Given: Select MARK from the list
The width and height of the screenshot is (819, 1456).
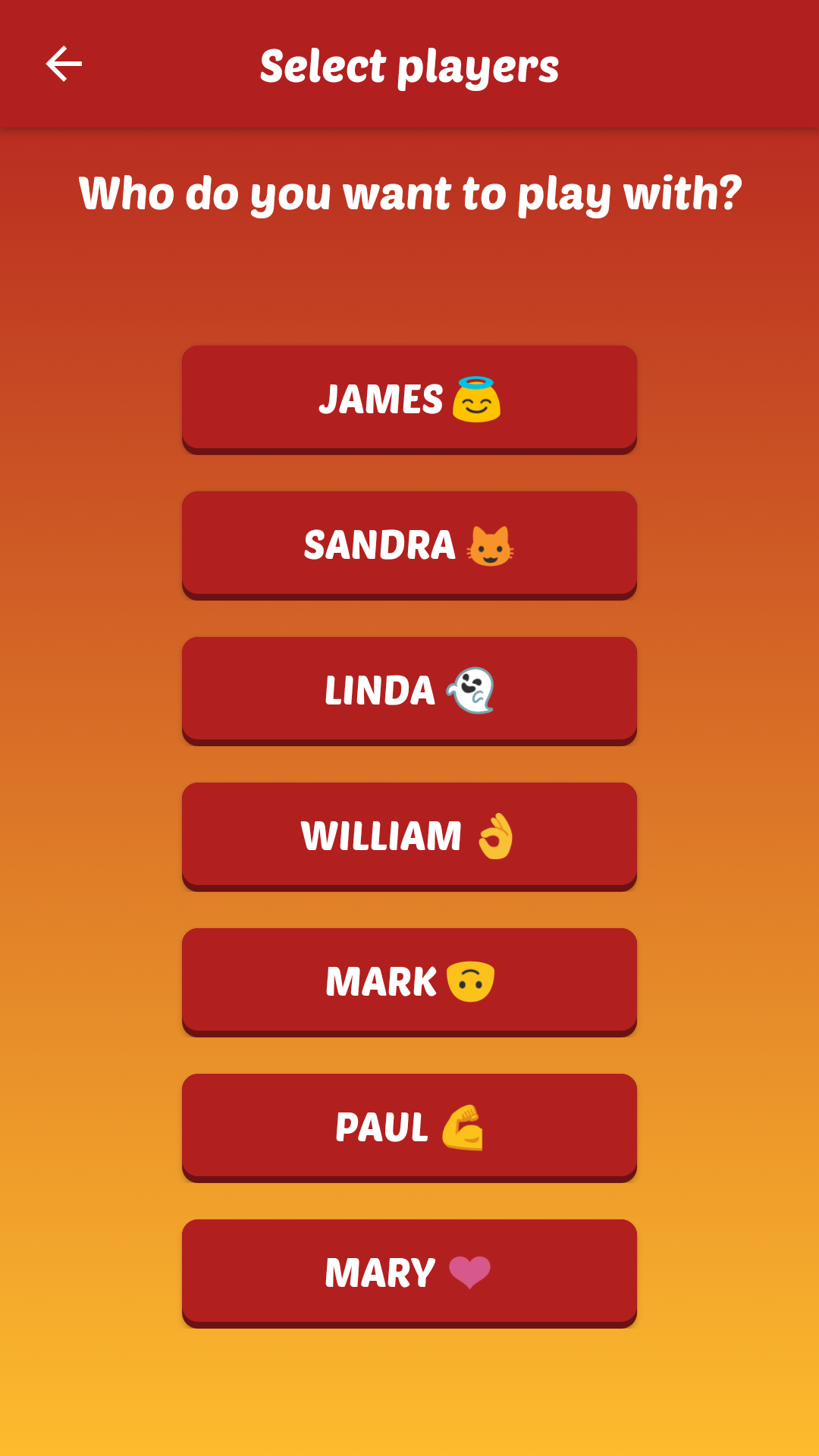Looking at the screenshot, I should click(409, 981).
